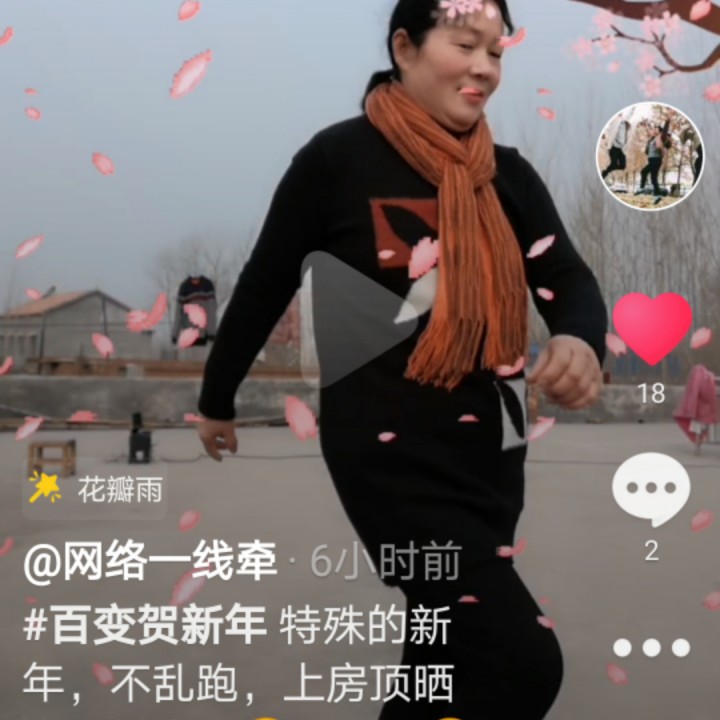The width and height of the screenshot is (720, 720).
Task: Open the three-dot more options
Action: 651,648
